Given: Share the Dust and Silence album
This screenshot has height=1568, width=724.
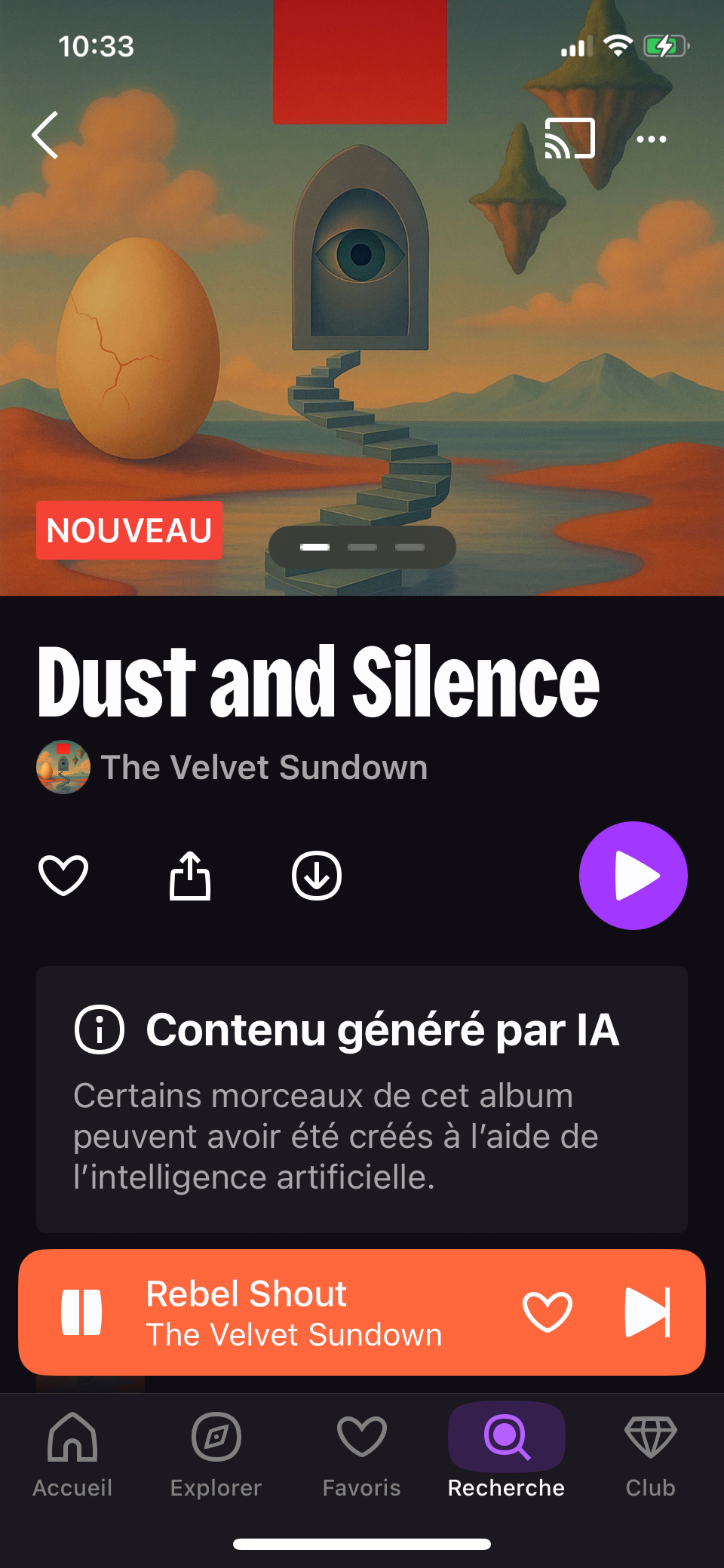Looking at the screenshot, I should coord(190,876).
